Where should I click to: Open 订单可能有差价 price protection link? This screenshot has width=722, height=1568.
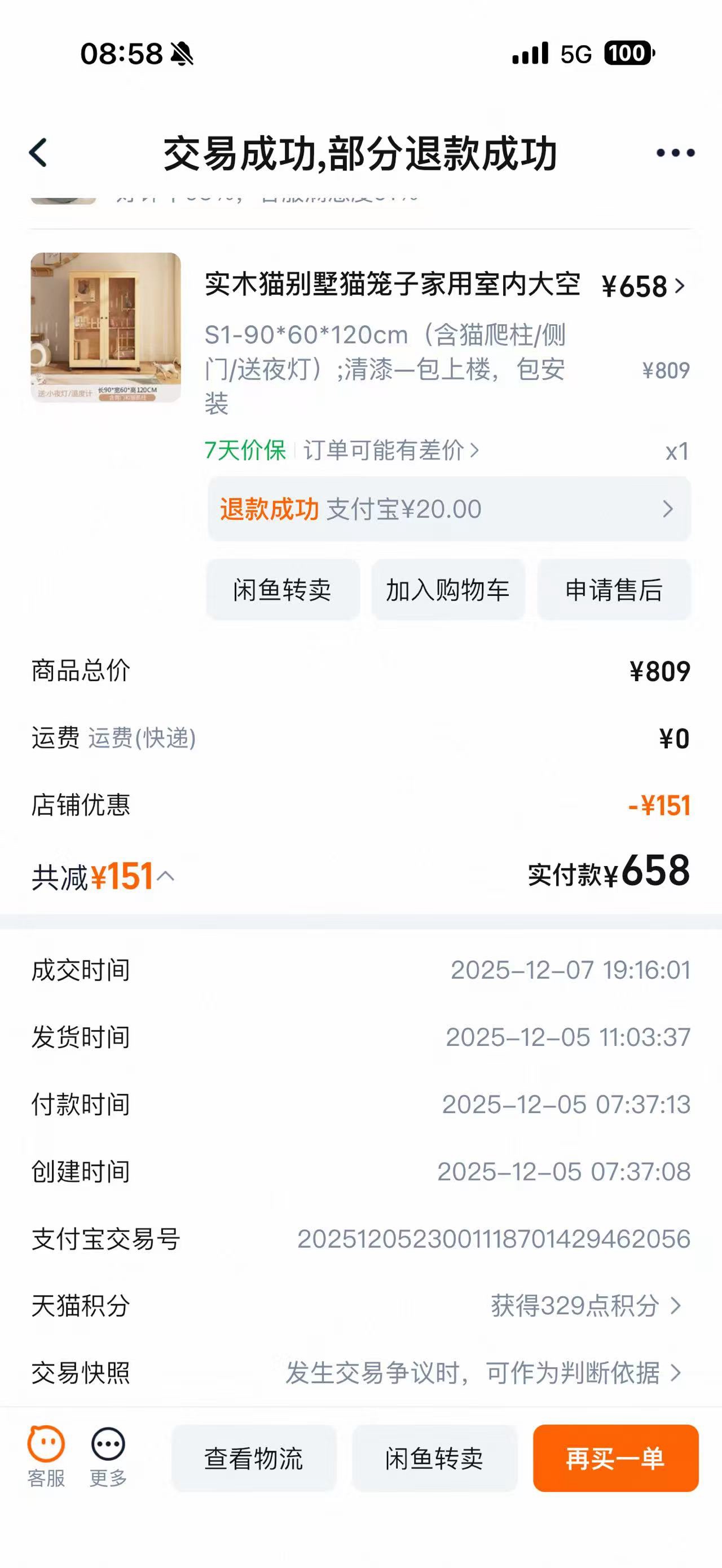391,450
